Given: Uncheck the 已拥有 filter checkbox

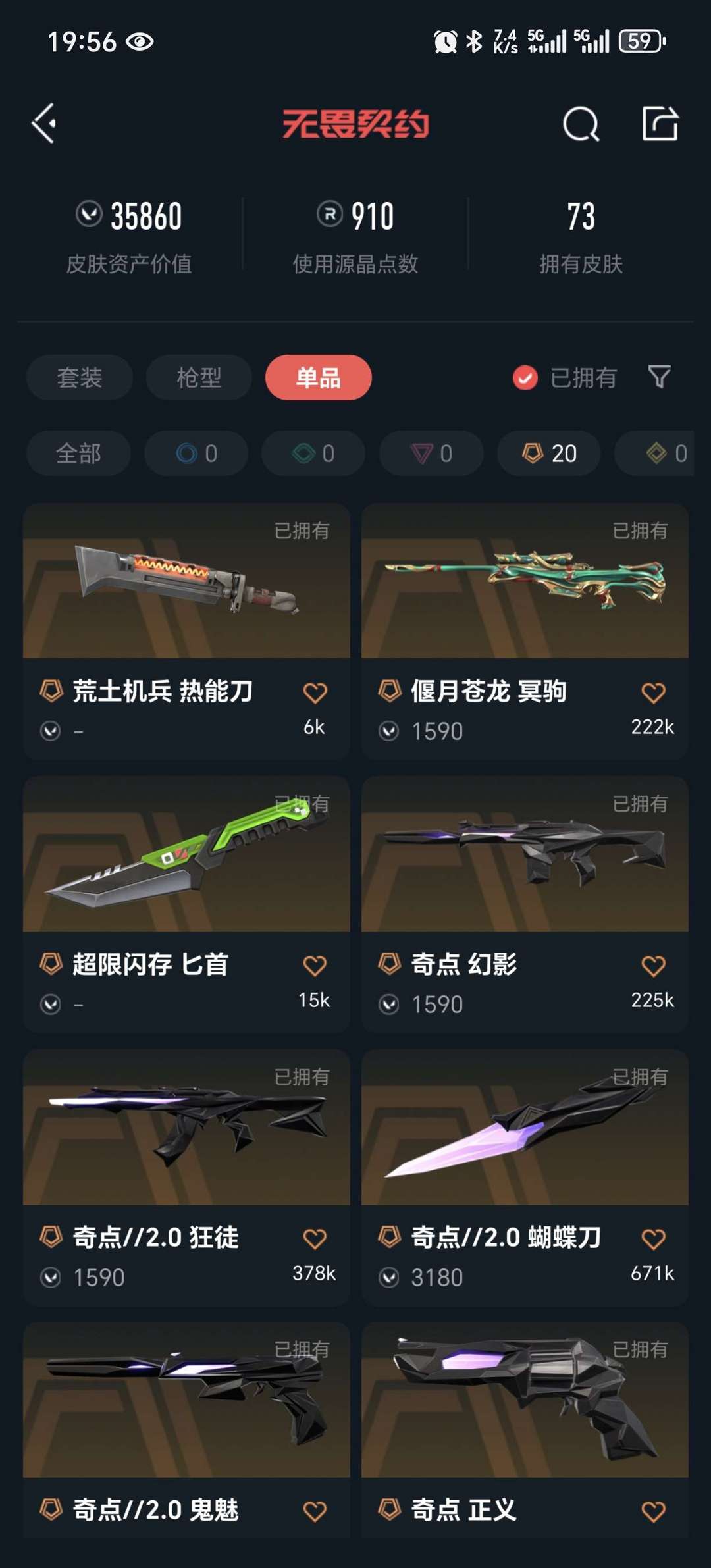Looking at the screenshot, I should click(x=525, y=378).
